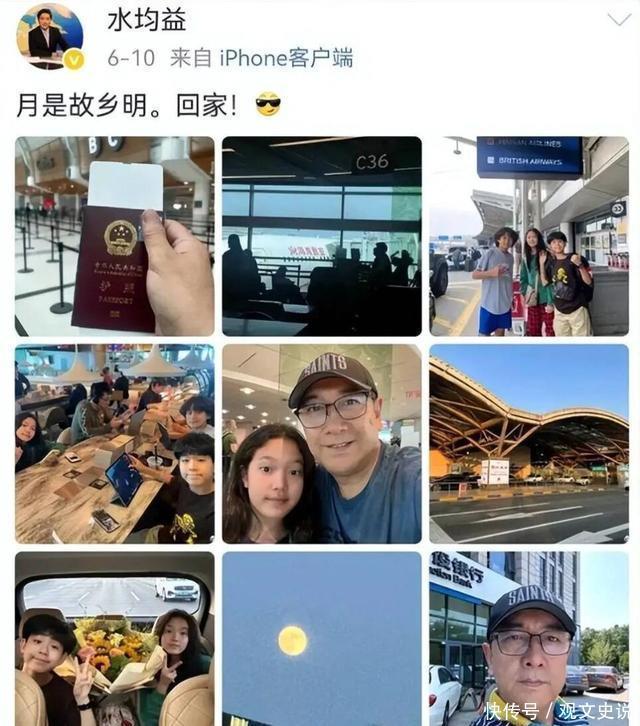The width and height of the screenshot is (640, 726).
Task: View the photo of the C36 gate
Action: [321, 236]
